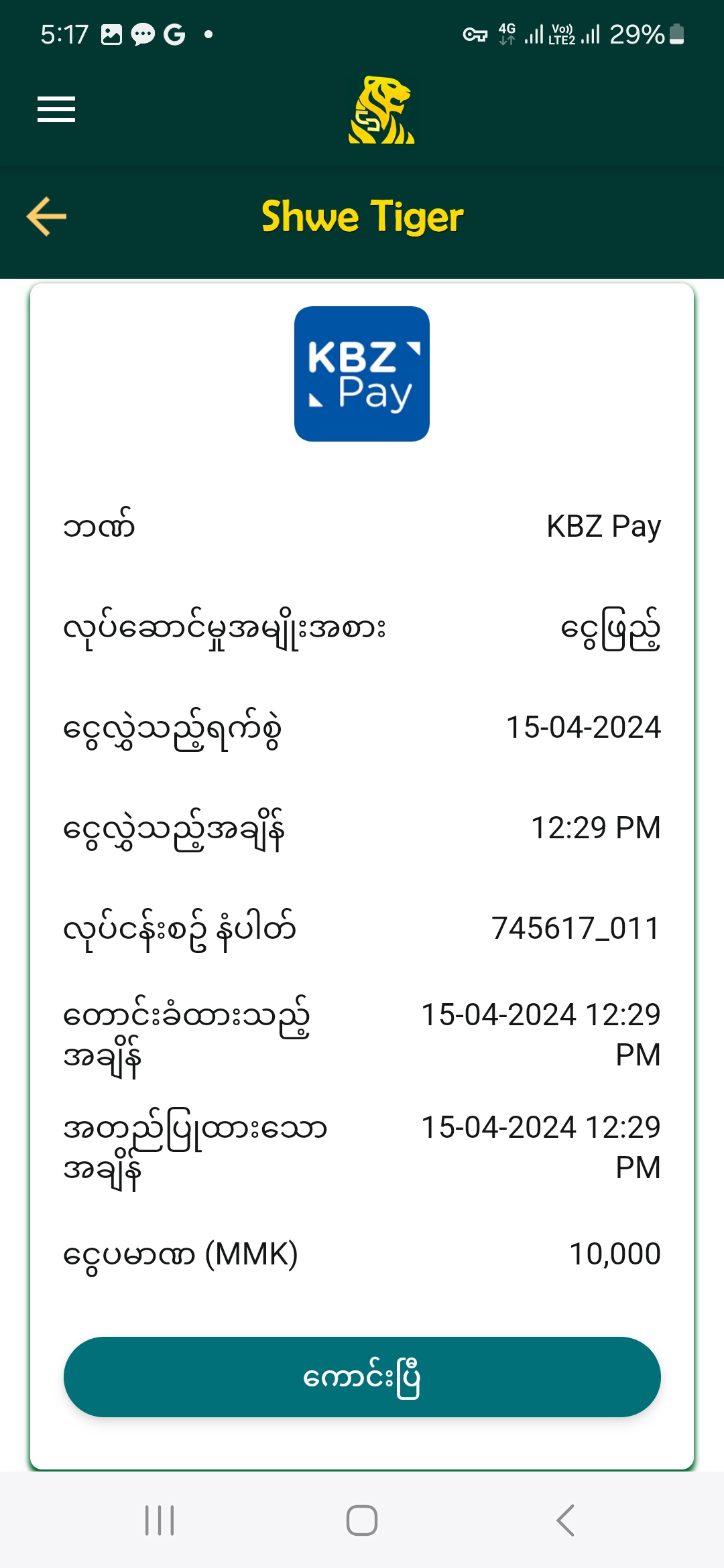Tap the ကောင်းပြီ confirm button
The height and width of the screenshot is (1568, 724).
(362, 1377)
